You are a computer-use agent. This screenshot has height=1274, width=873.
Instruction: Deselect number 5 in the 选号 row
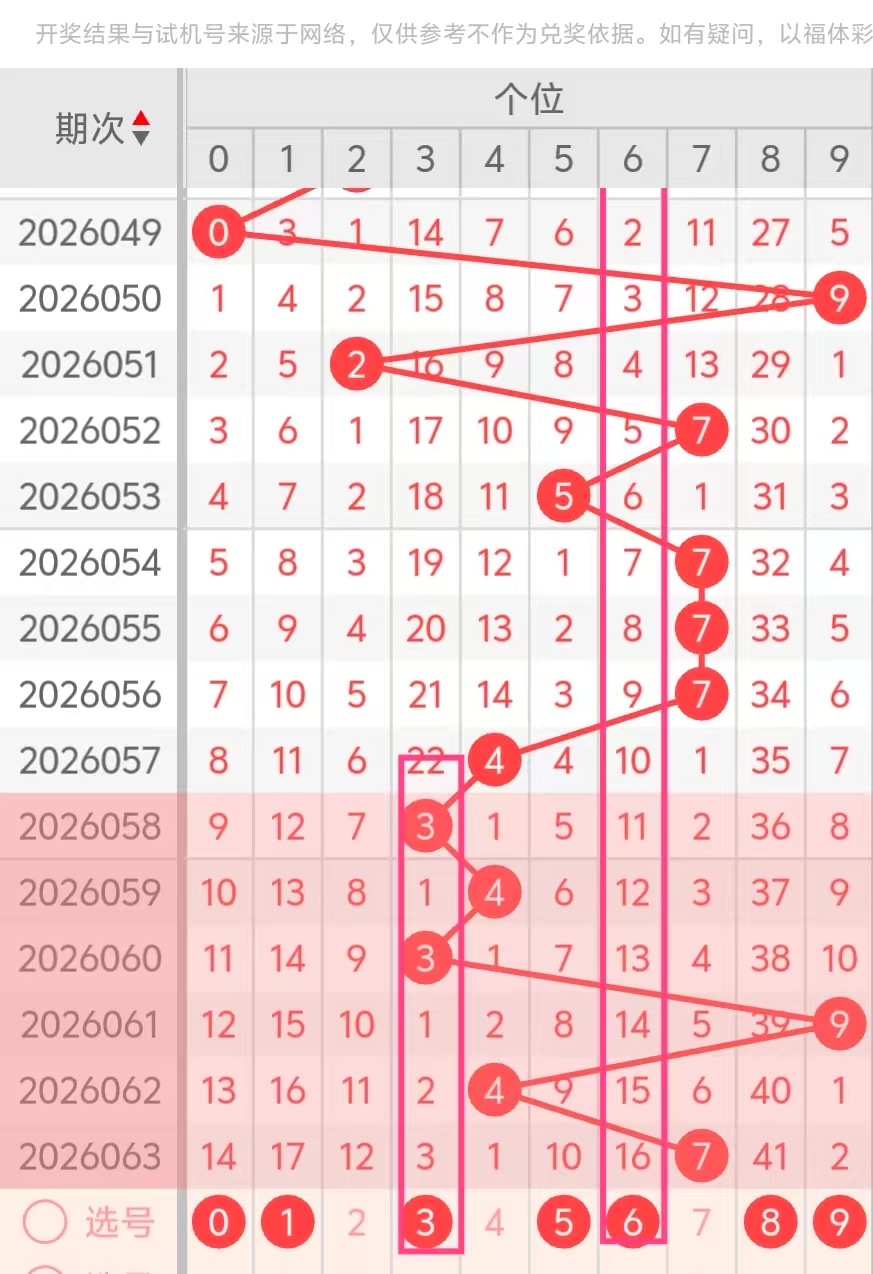pyautogui.click(x=563, y=1222)
